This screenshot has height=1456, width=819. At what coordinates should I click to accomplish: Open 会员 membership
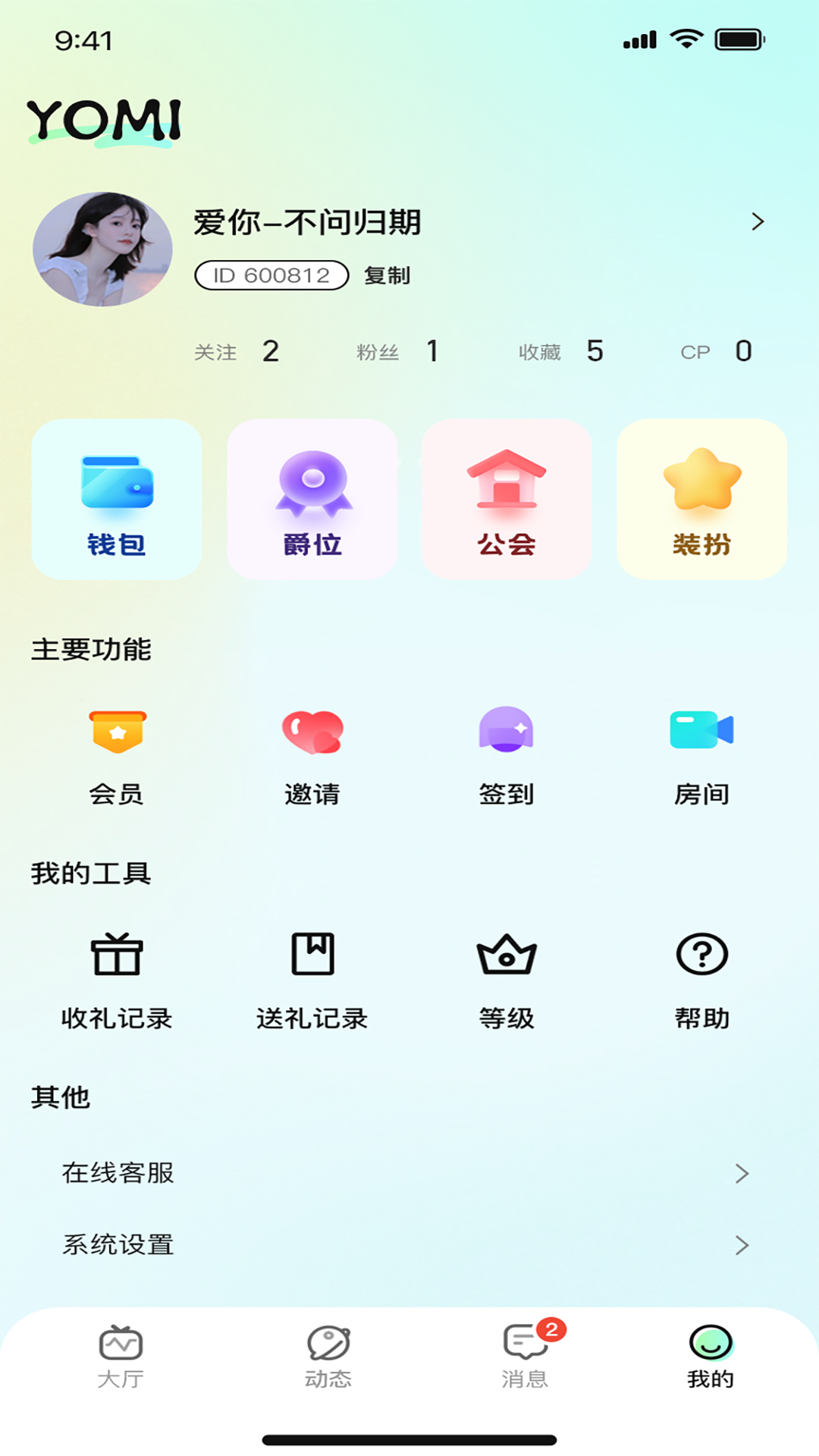coord(117,755)
